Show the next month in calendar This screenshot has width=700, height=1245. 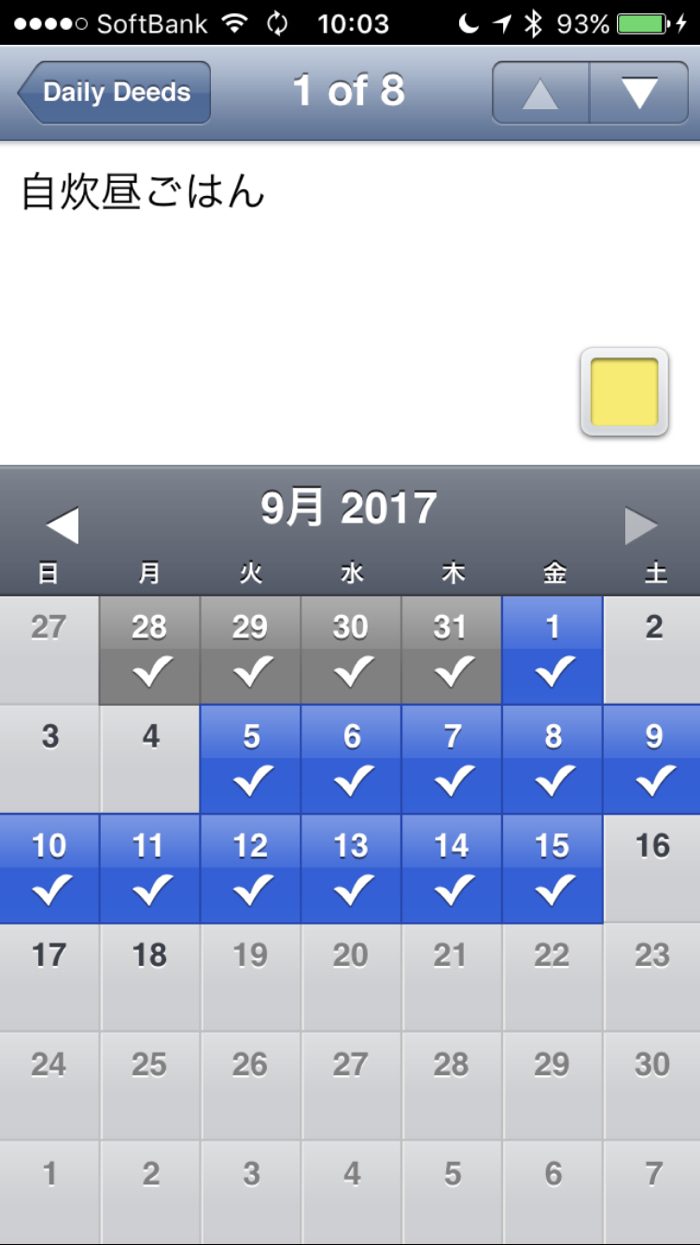(641, 525)
